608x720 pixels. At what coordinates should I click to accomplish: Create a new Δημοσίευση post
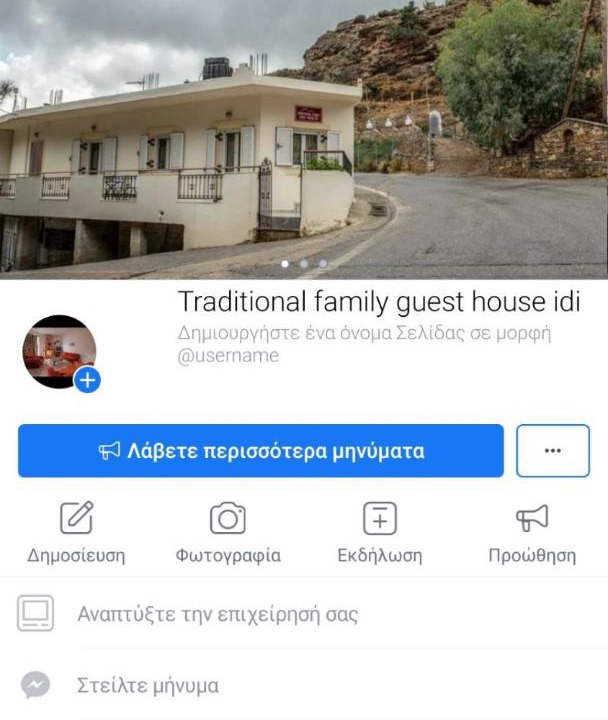coord(76,534)
